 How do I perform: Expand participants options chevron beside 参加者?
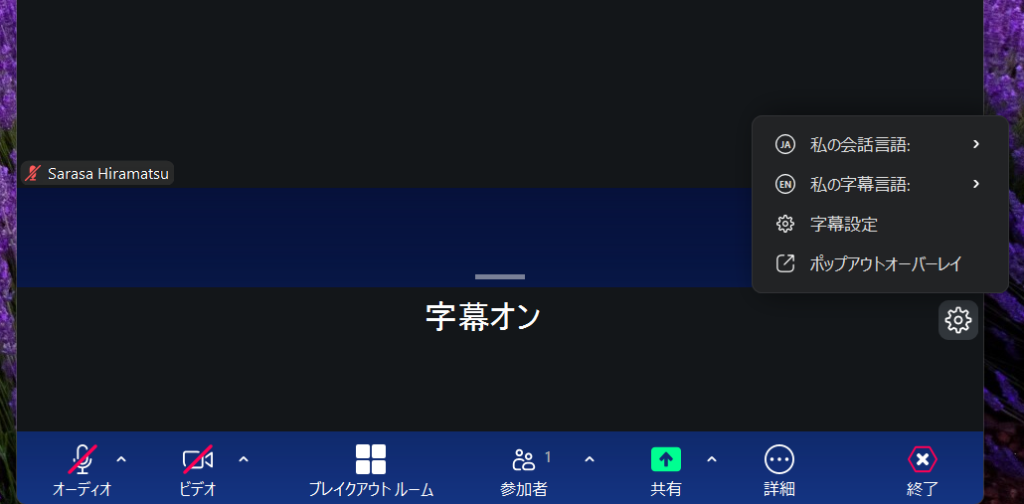[x=589, y=459]
